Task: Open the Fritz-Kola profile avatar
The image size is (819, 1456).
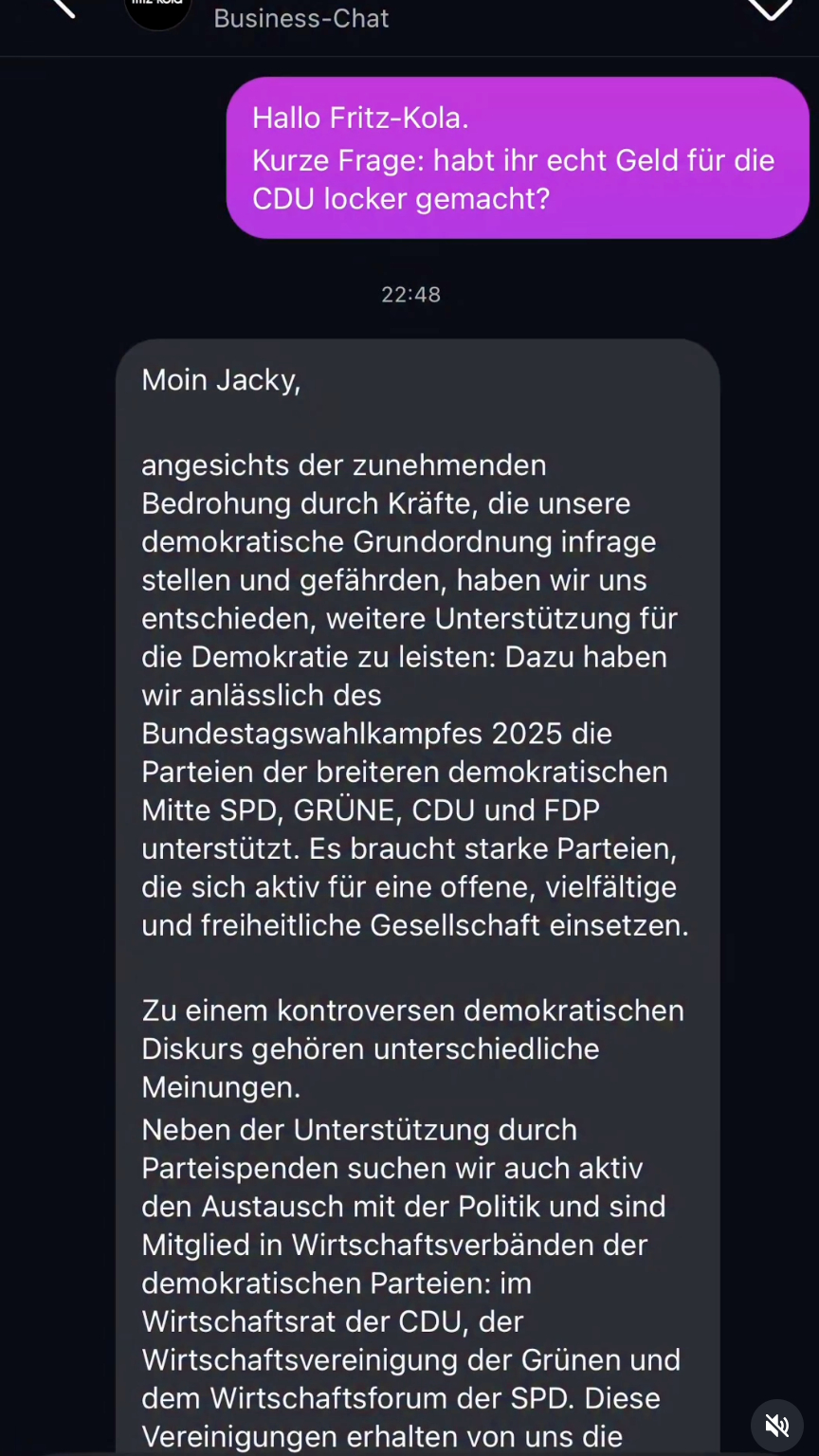Action: [157, 9]
